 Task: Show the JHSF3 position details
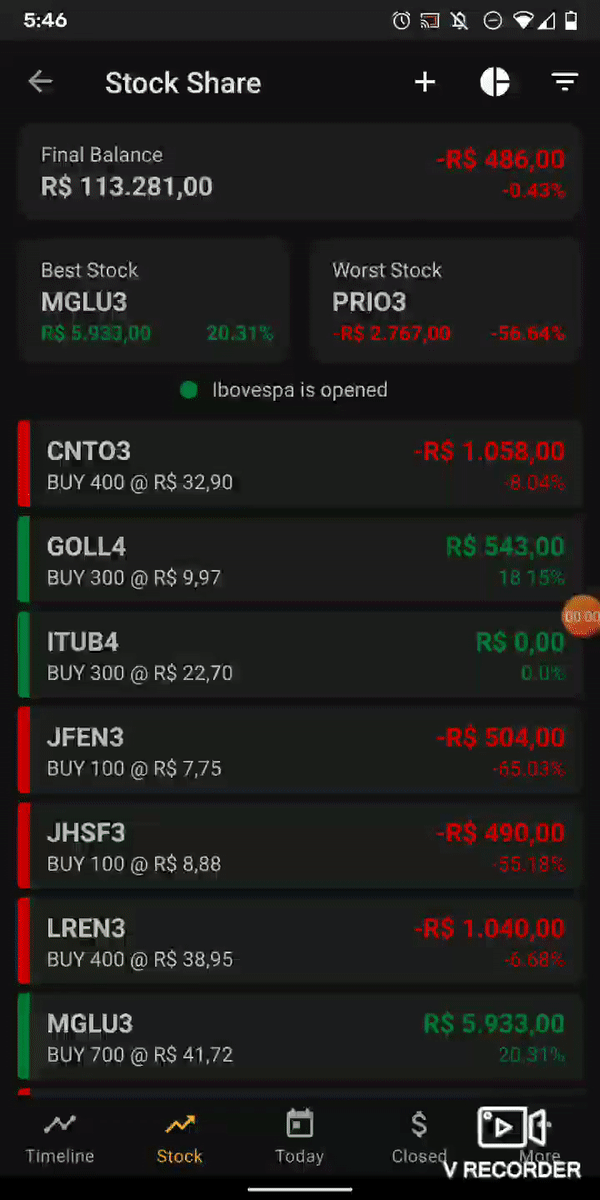pos(300,847)
